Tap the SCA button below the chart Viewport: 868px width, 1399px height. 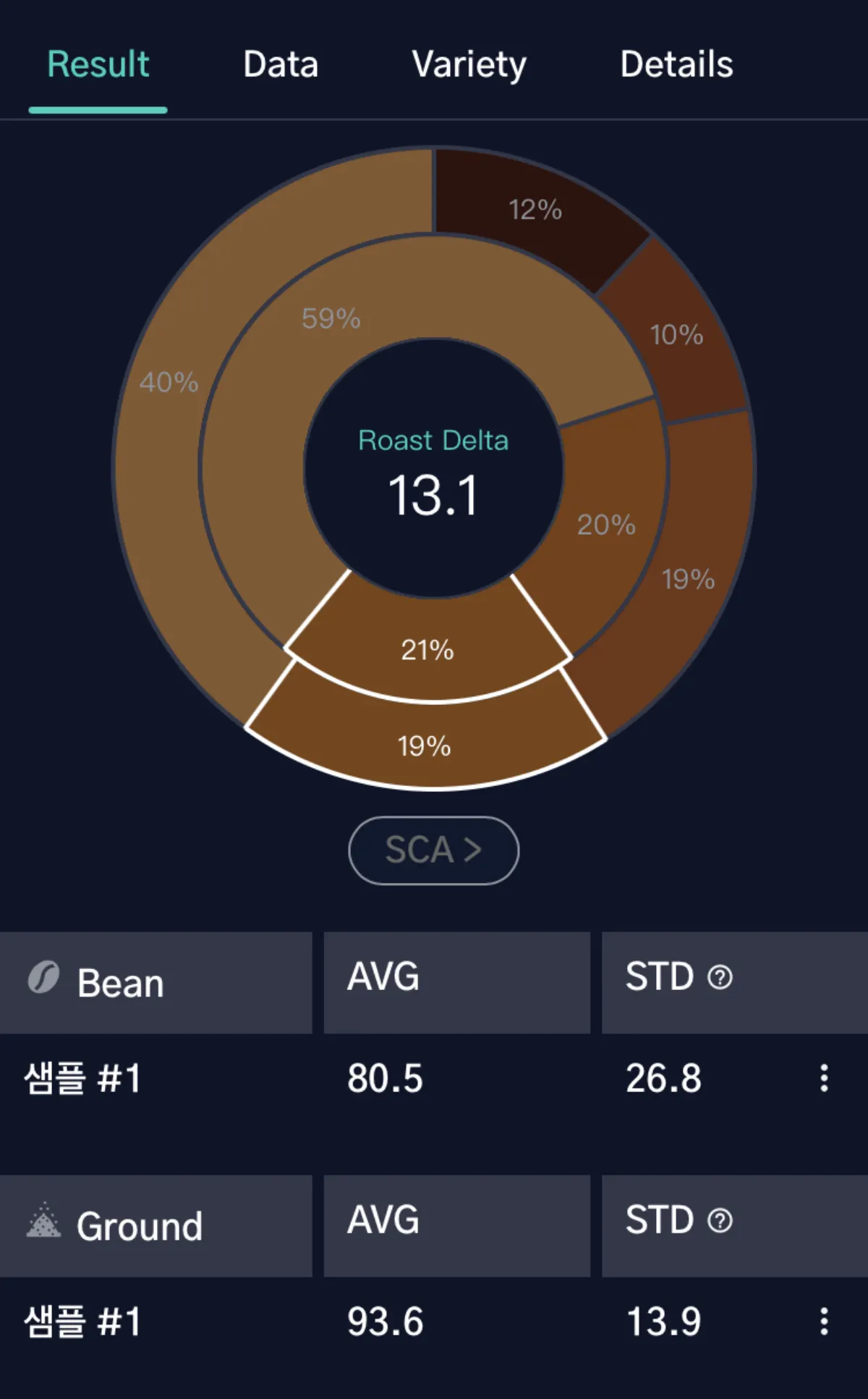pyautogui.click(x=433, y=850)
